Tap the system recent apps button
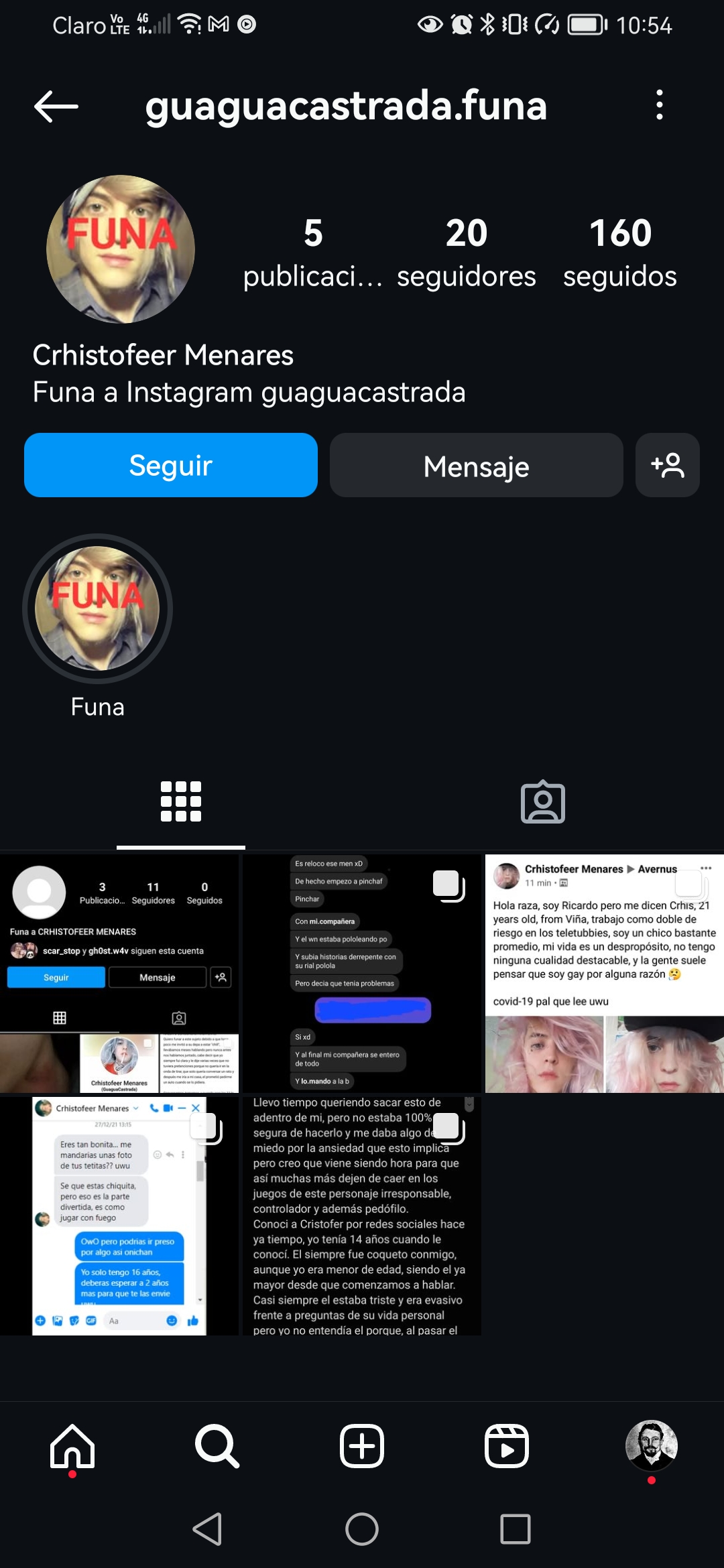The image size is (724, 1568). pyautogui.click(x=516, y=1529)
